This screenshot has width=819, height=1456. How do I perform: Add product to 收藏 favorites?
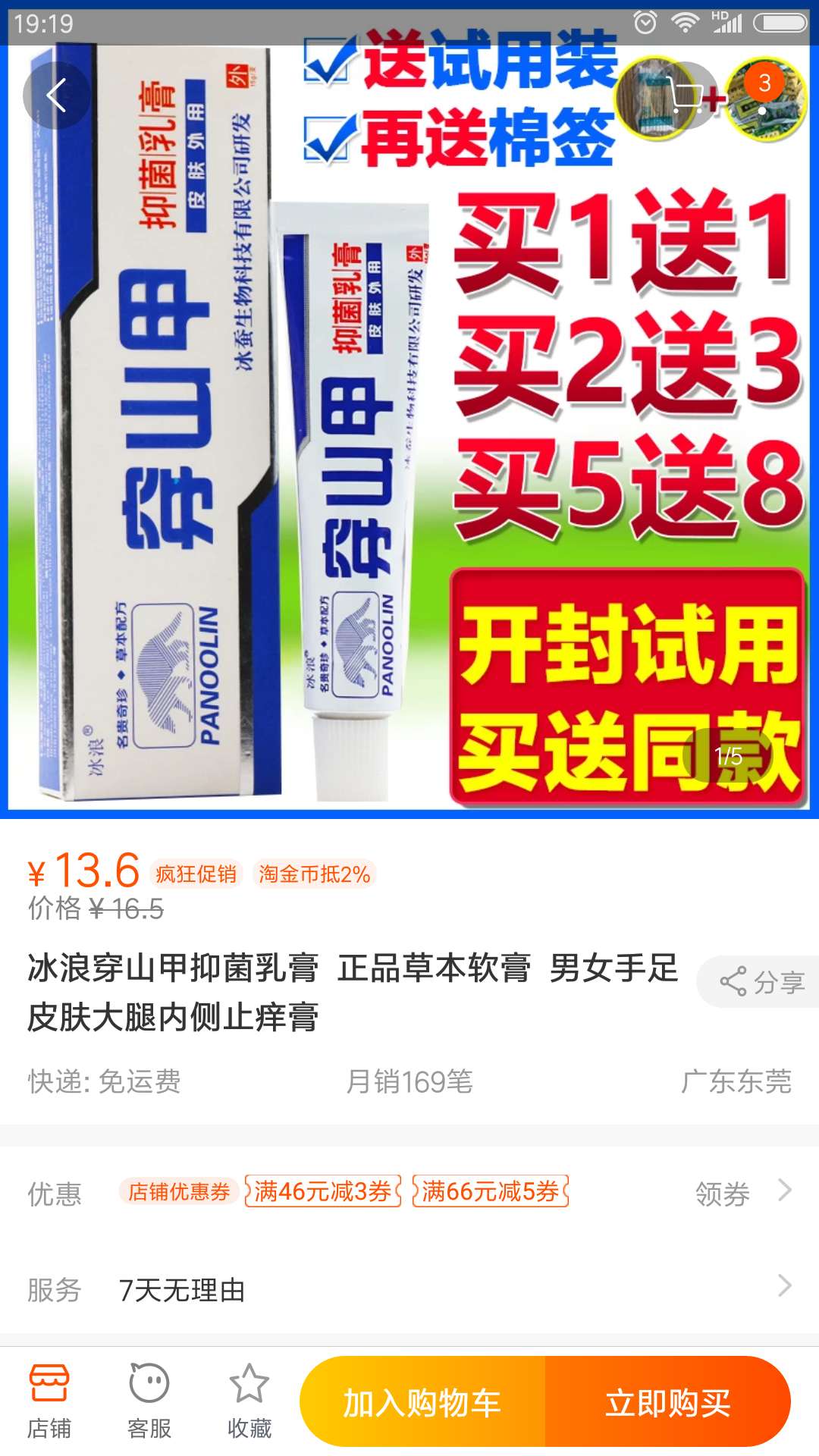(x=249, y=1401)
